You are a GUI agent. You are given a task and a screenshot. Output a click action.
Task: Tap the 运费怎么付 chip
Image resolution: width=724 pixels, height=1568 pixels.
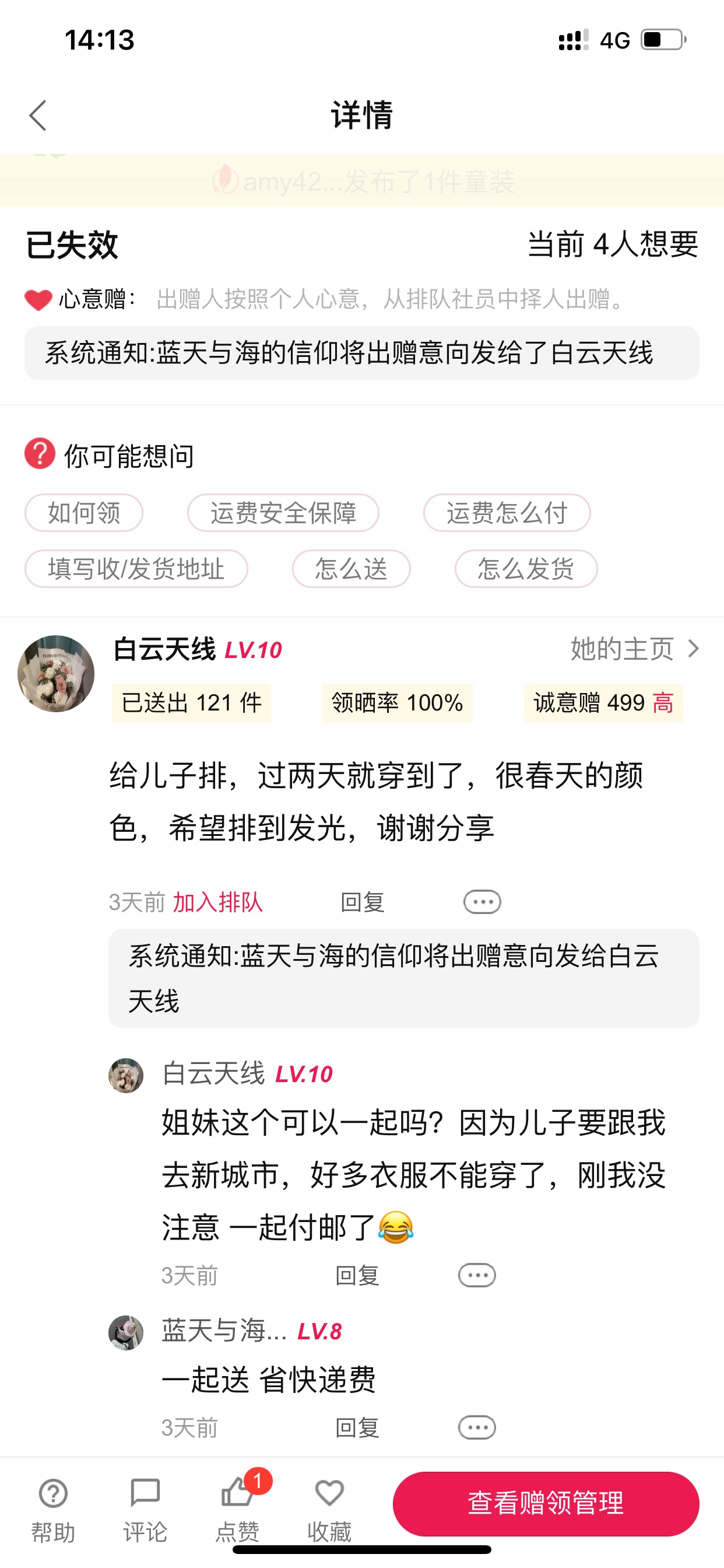507,513
